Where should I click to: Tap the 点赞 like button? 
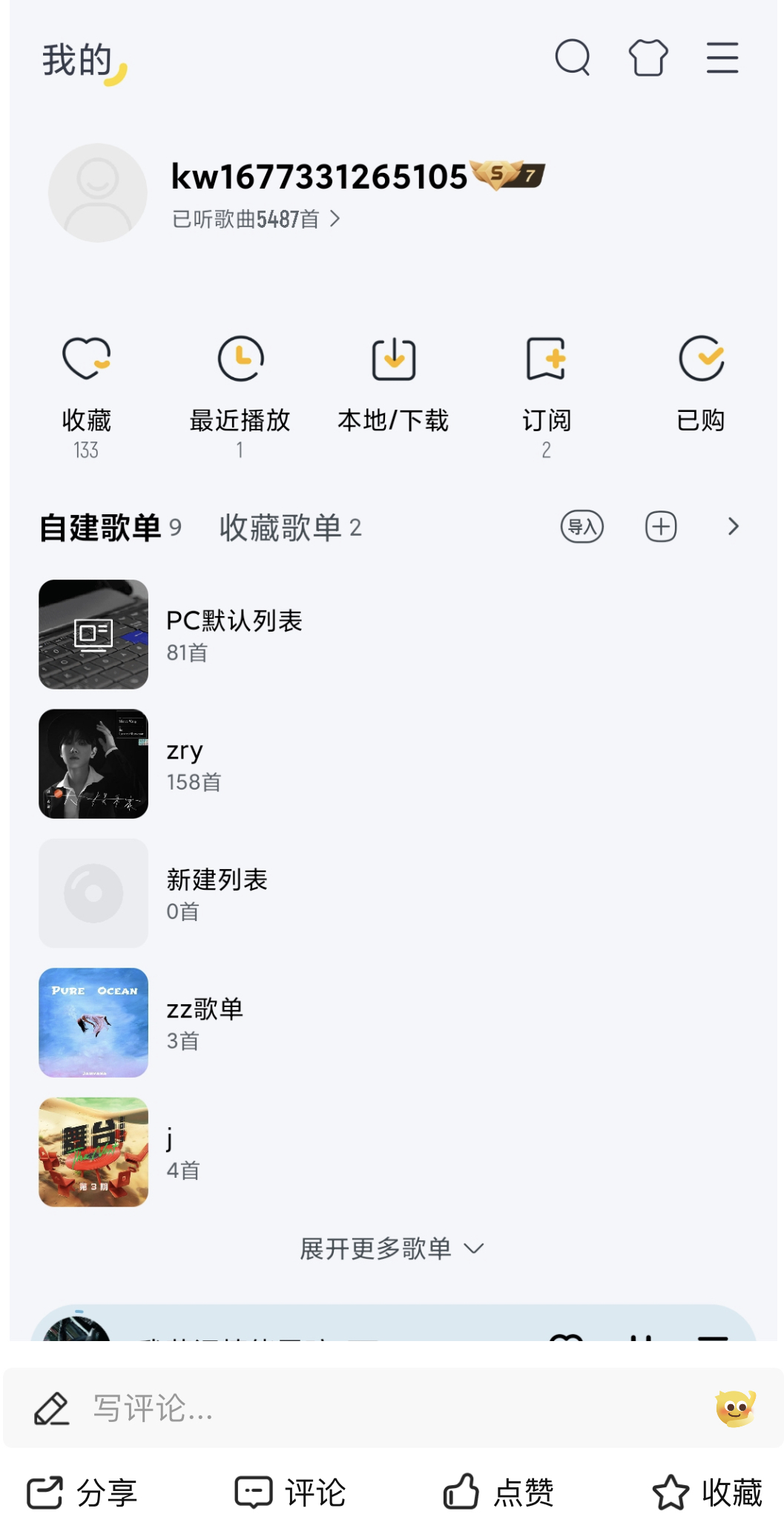[x=498, y=1492]
